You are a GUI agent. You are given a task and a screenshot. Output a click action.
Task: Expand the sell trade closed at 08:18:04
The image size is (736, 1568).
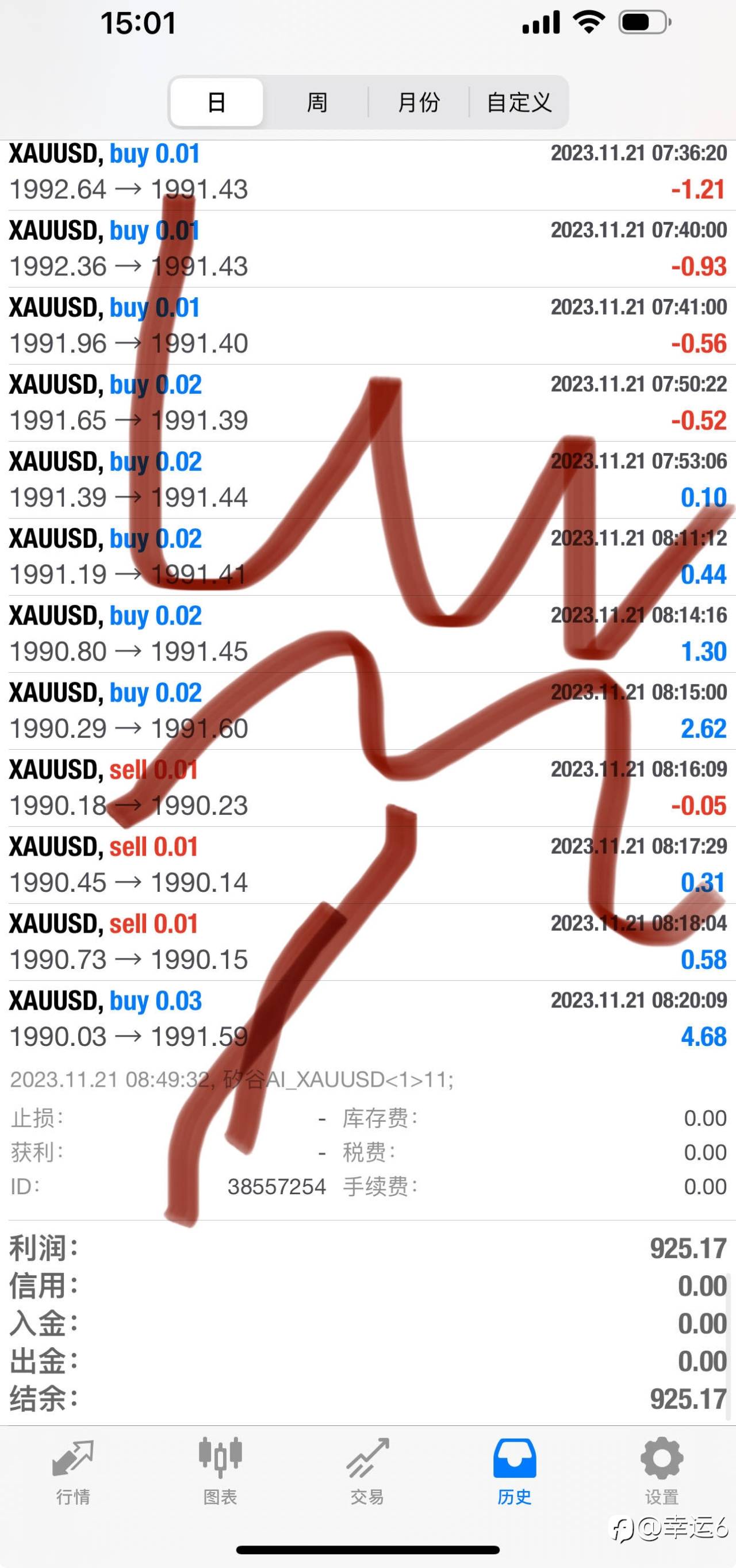(367, 942)
